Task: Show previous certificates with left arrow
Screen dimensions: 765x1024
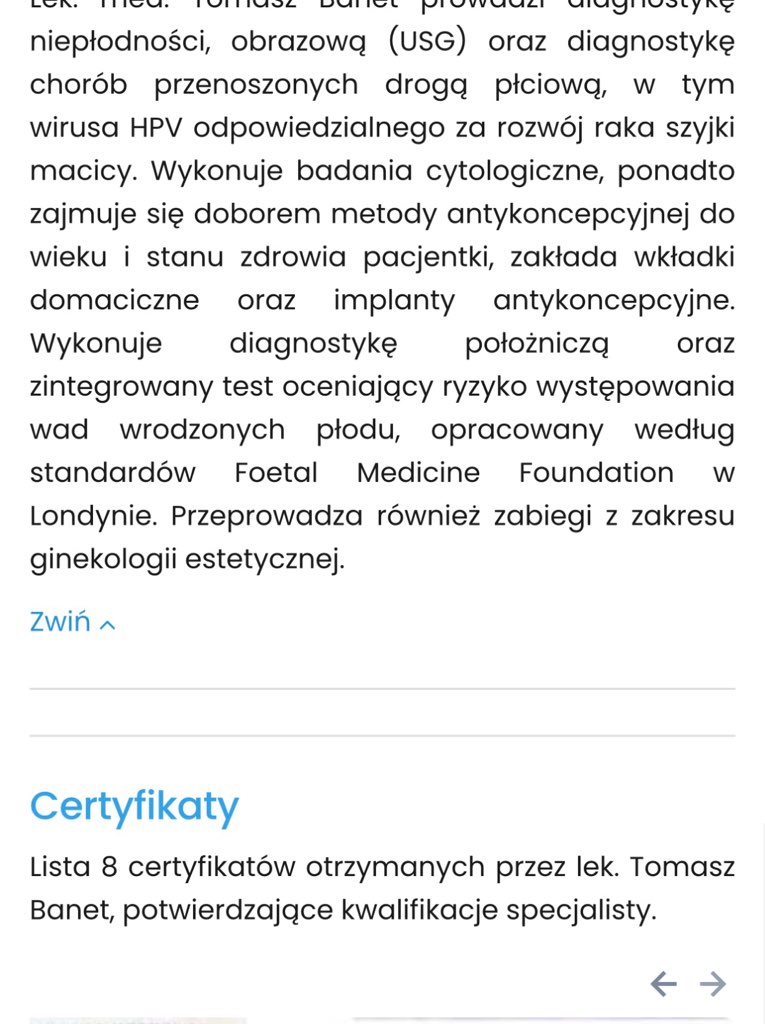Action: (x=663, y=984)
